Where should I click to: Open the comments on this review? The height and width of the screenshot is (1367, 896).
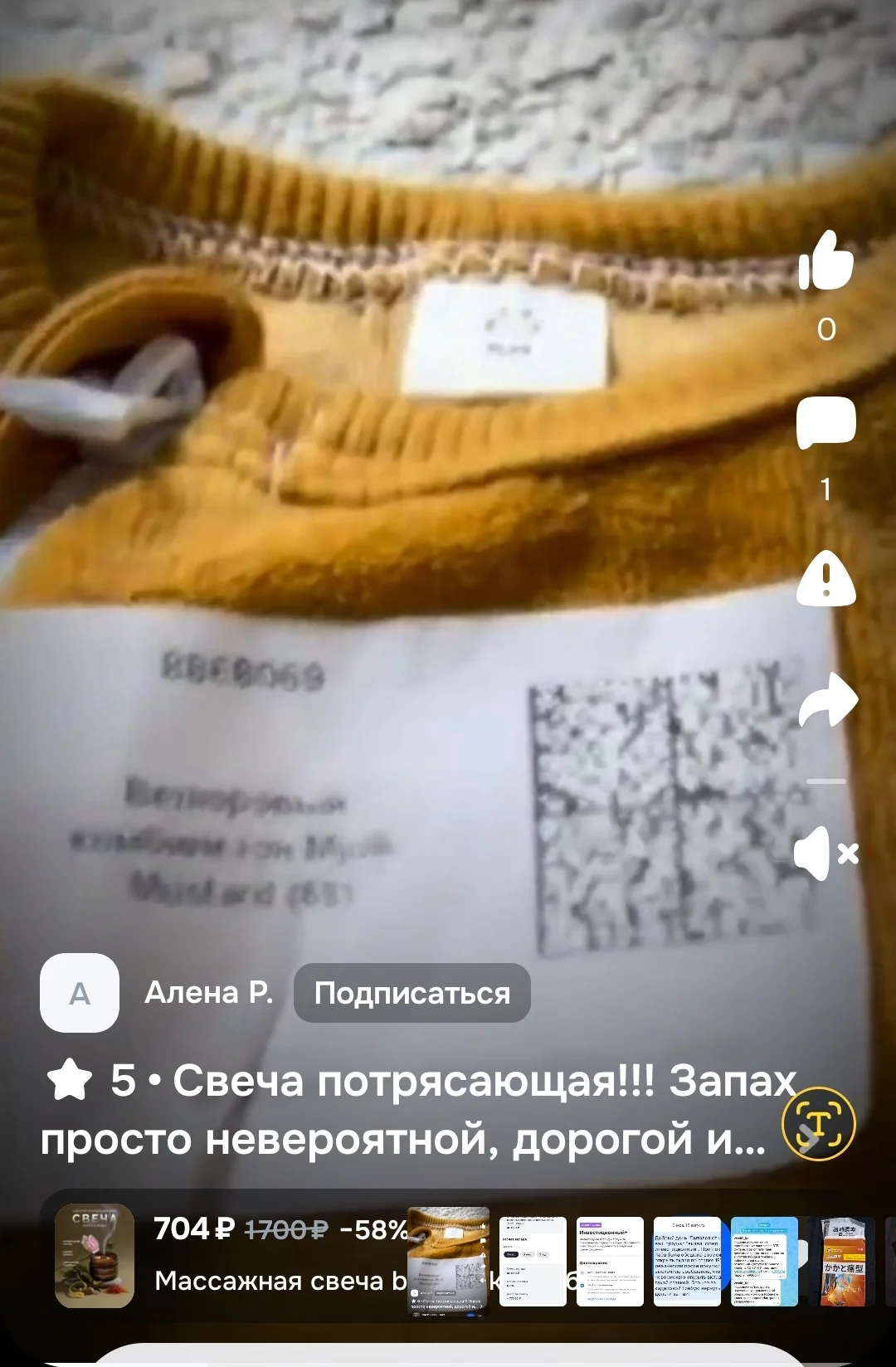tap(825, 422)
